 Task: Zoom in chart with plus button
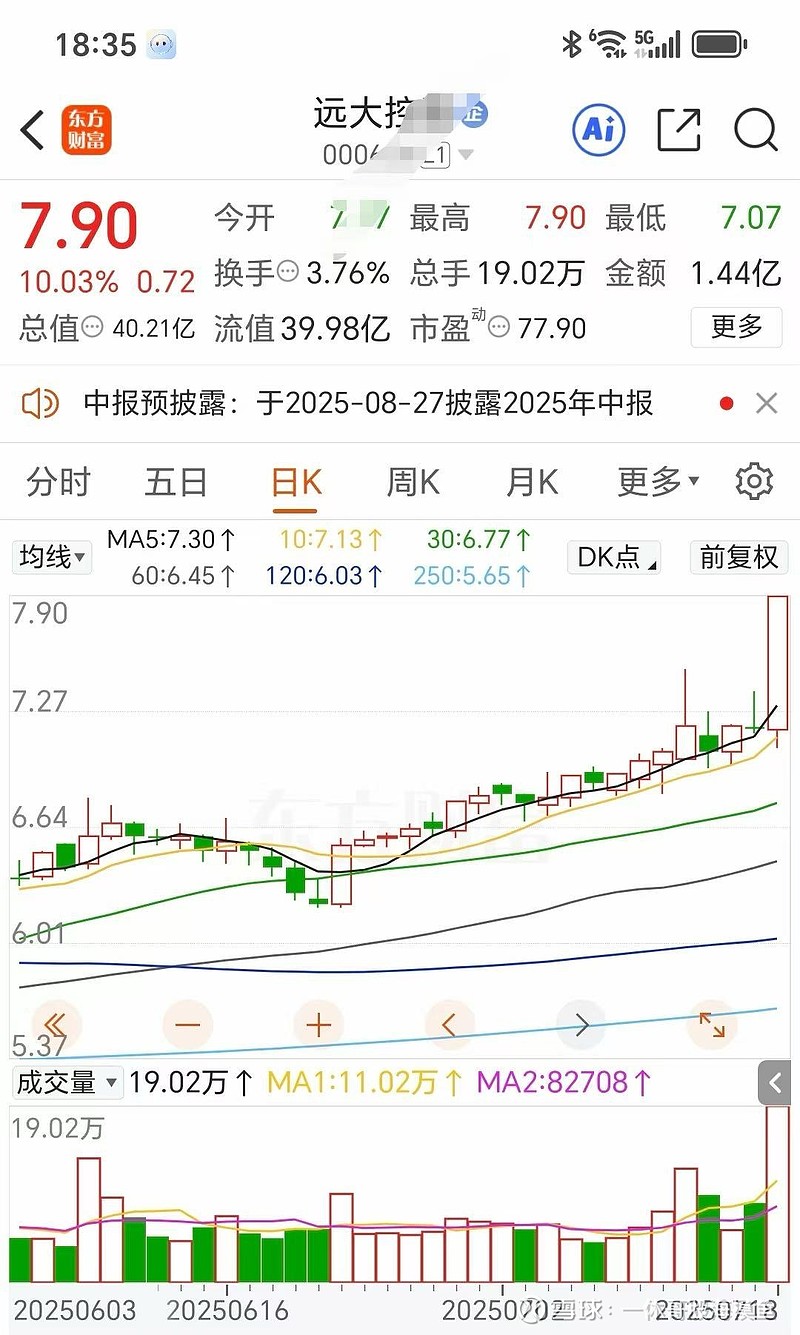[x=318, y=1024]
